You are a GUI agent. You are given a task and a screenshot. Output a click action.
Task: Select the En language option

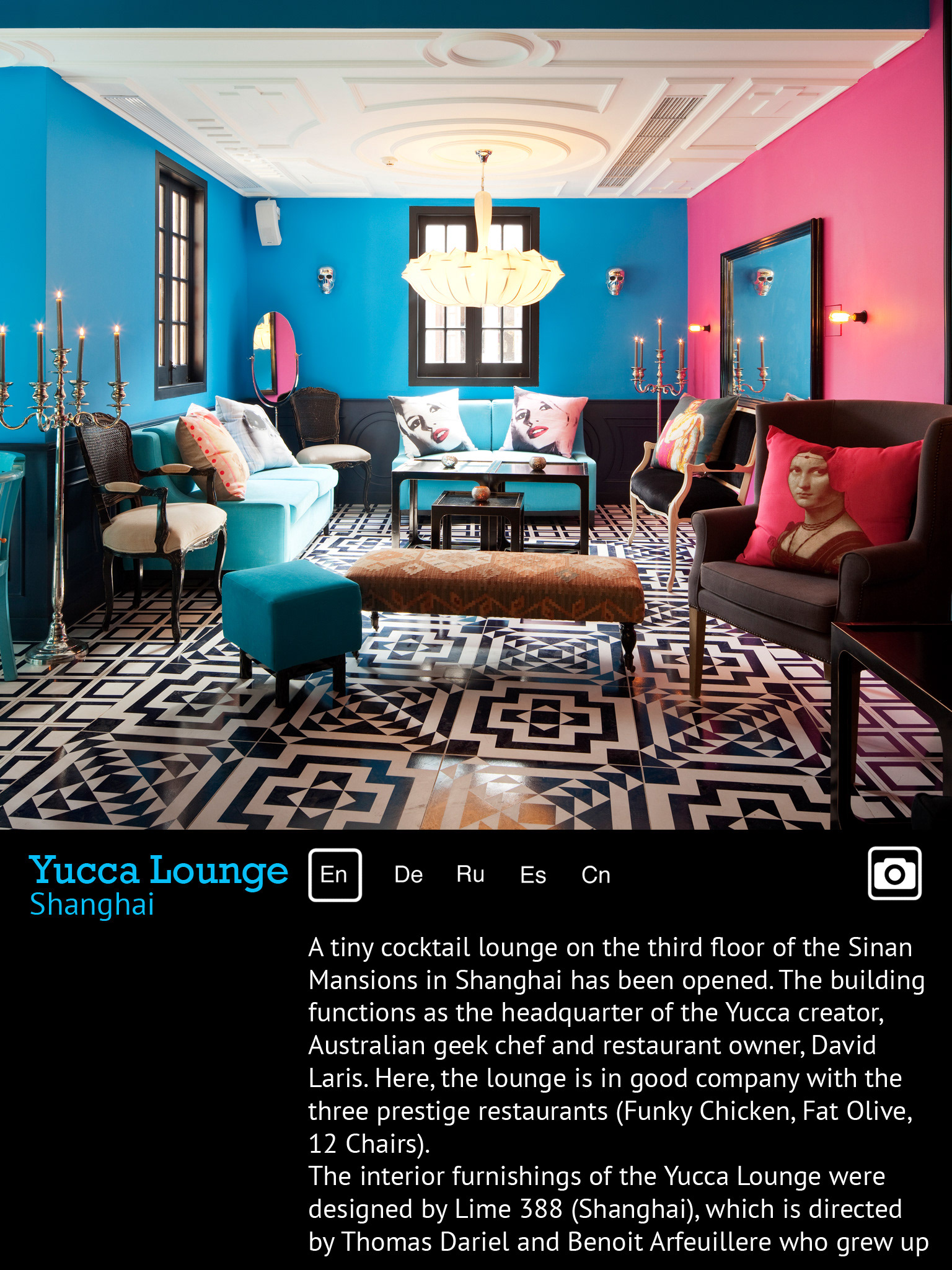pos(335,874)
